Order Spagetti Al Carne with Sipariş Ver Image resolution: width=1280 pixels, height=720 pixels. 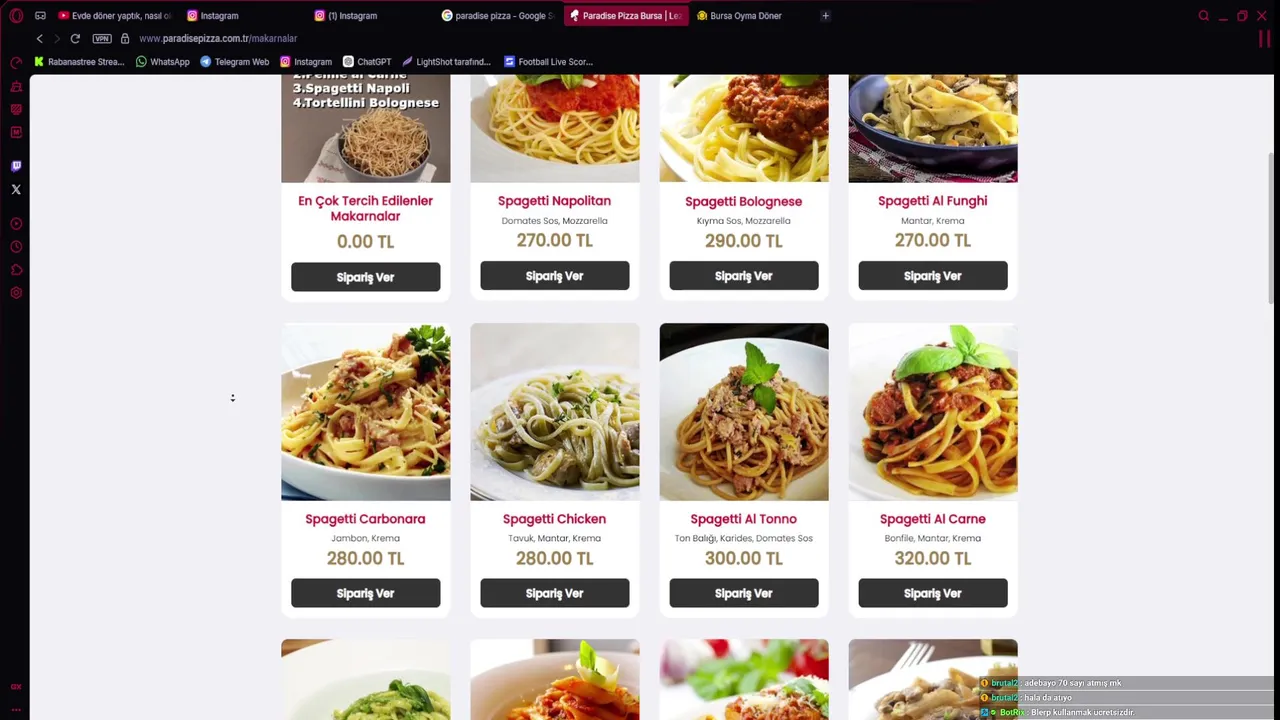click(932, 593)
